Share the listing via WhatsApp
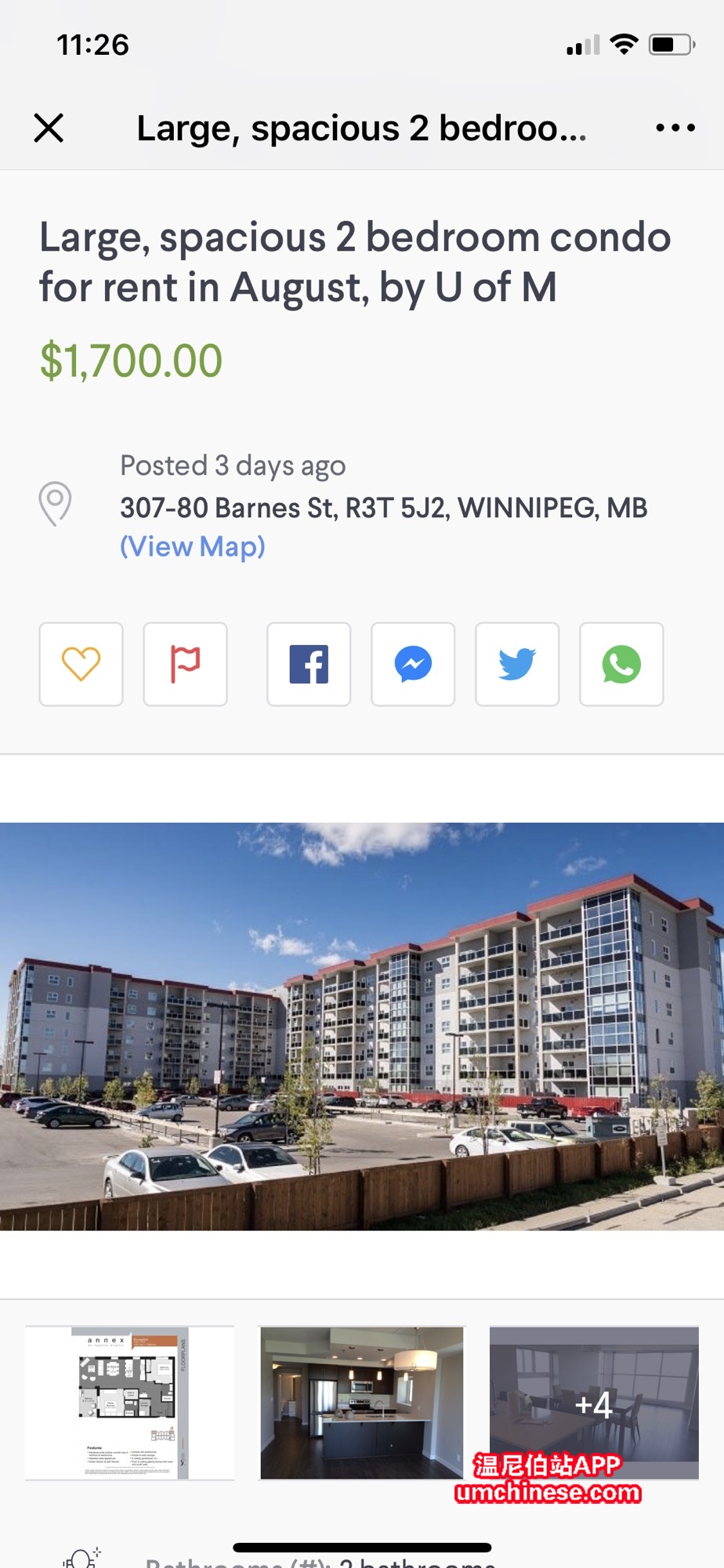The image size is (724, 1568). [621, 664]
